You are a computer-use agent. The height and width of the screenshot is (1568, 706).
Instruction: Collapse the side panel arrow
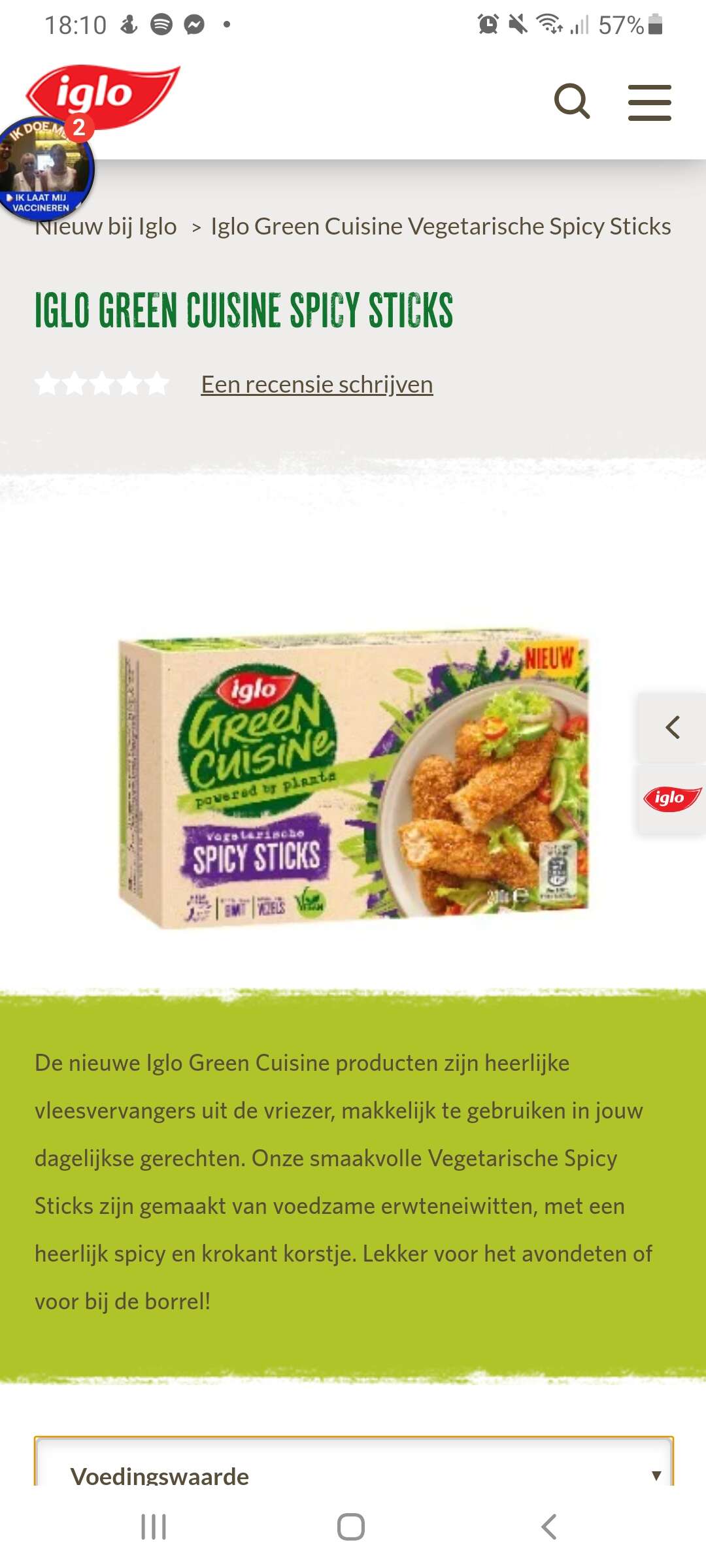pyautogui.click(x=673, y=727)
